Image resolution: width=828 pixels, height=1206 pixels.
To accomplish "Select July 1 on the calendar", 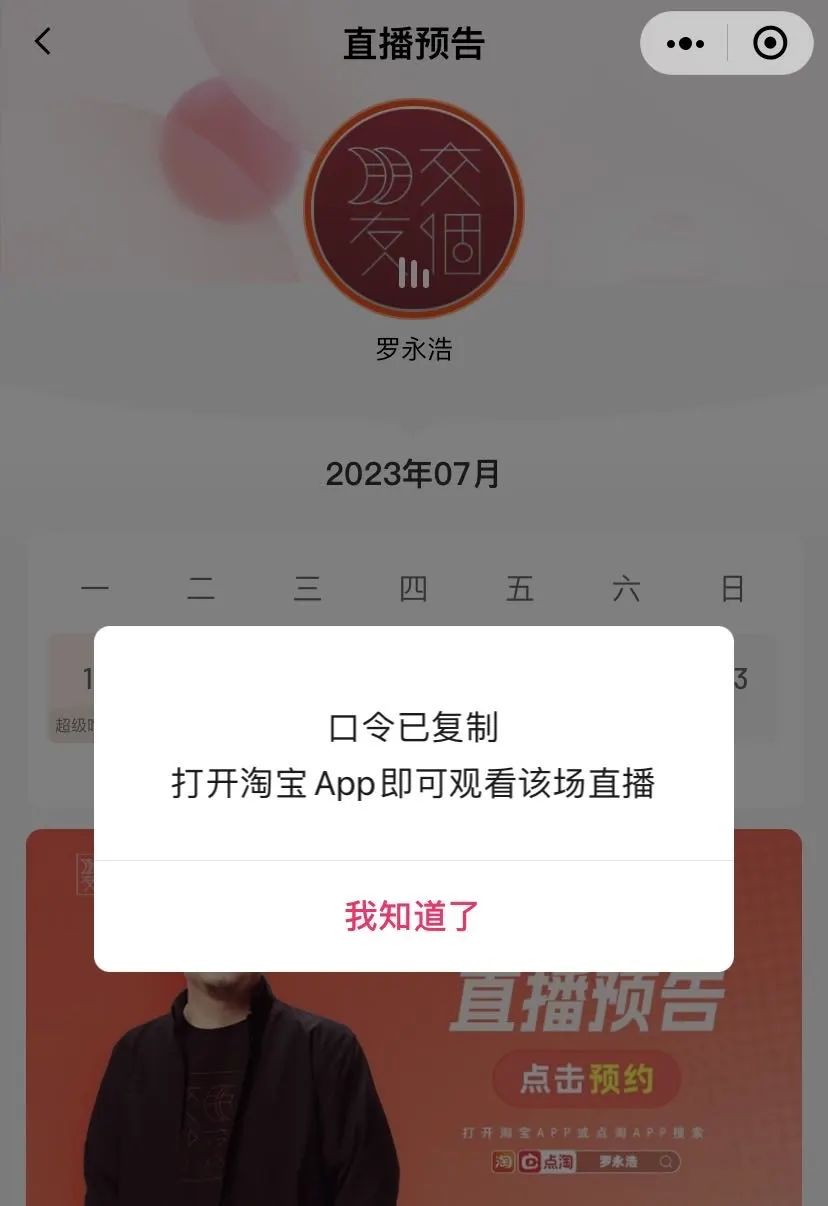I will click(x=90, y=678).
